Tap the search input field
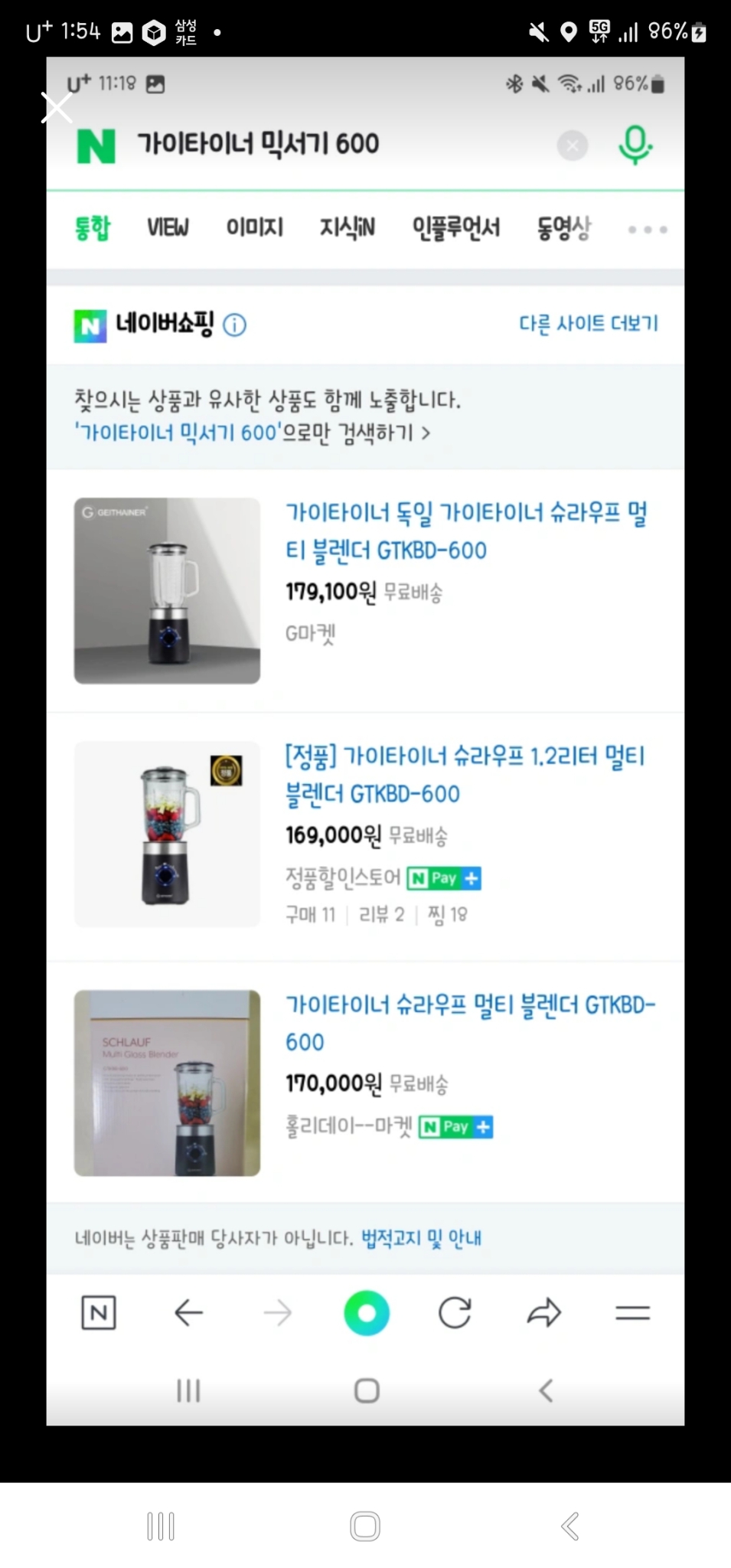The height and width of the screenshot is (1568, 731). (x=329, y=145)
